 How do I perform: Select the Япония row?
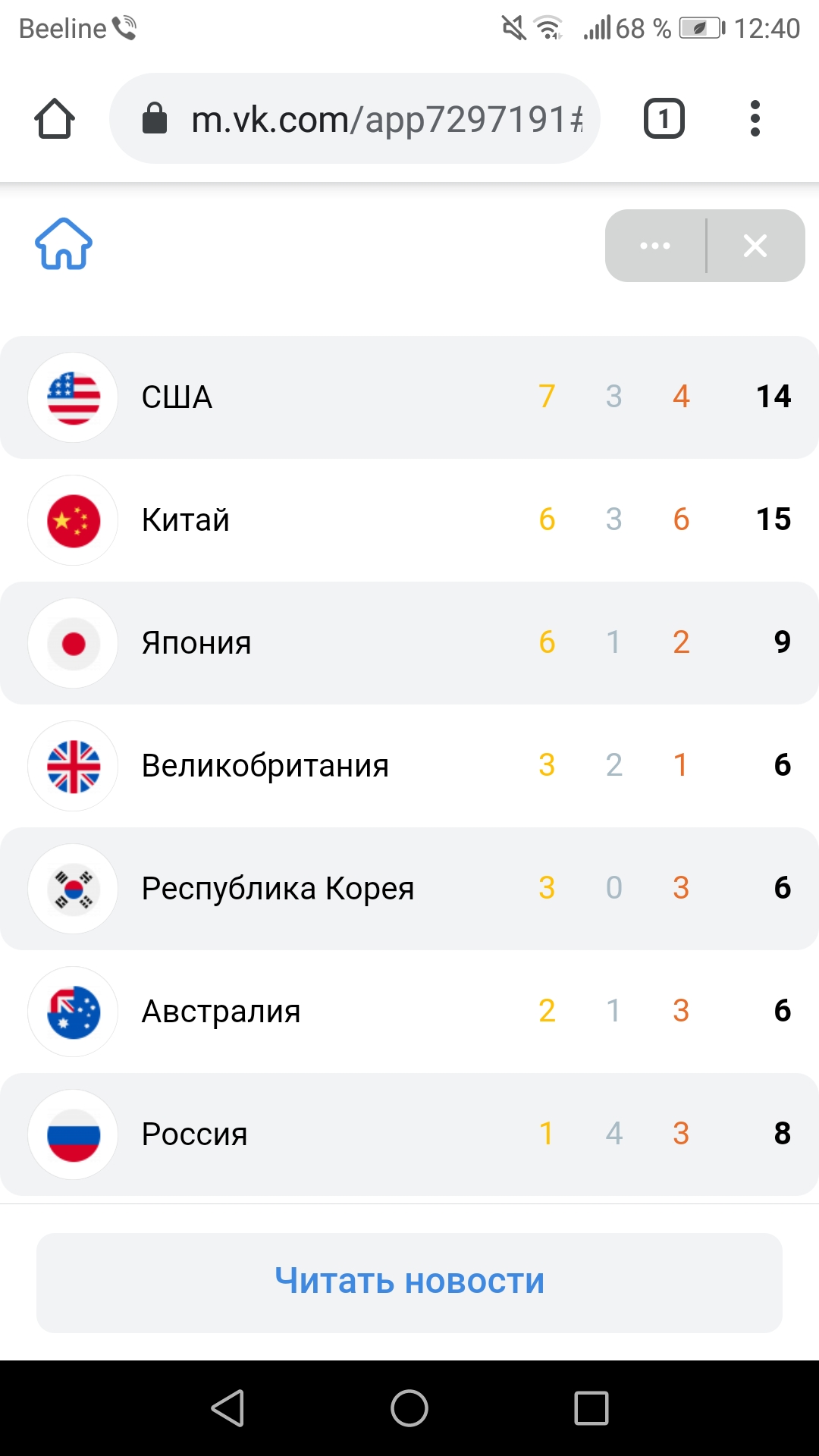pyautogui.click(x=409, y=642)
